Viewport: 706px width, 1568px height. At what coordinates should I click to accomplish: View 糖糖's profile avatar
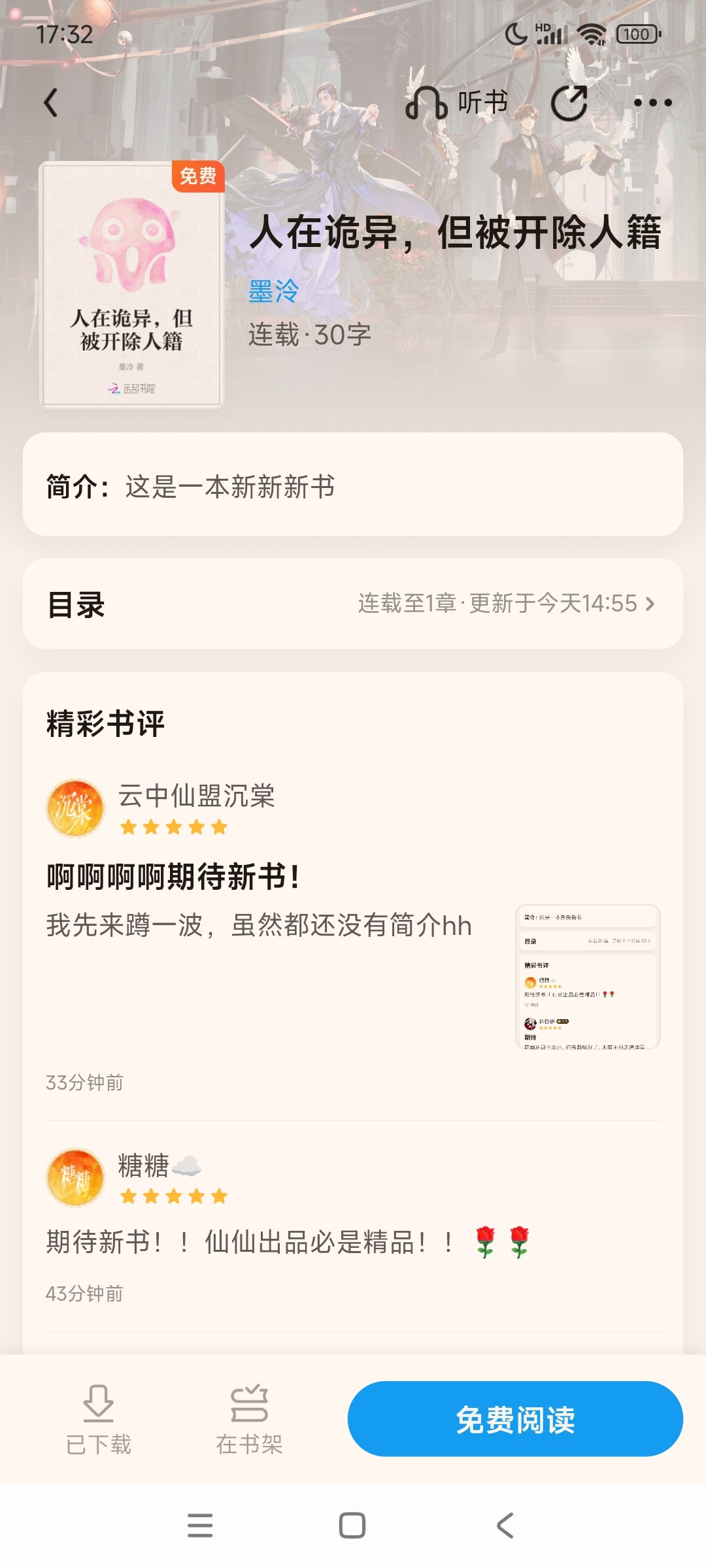coord(75,1177)
